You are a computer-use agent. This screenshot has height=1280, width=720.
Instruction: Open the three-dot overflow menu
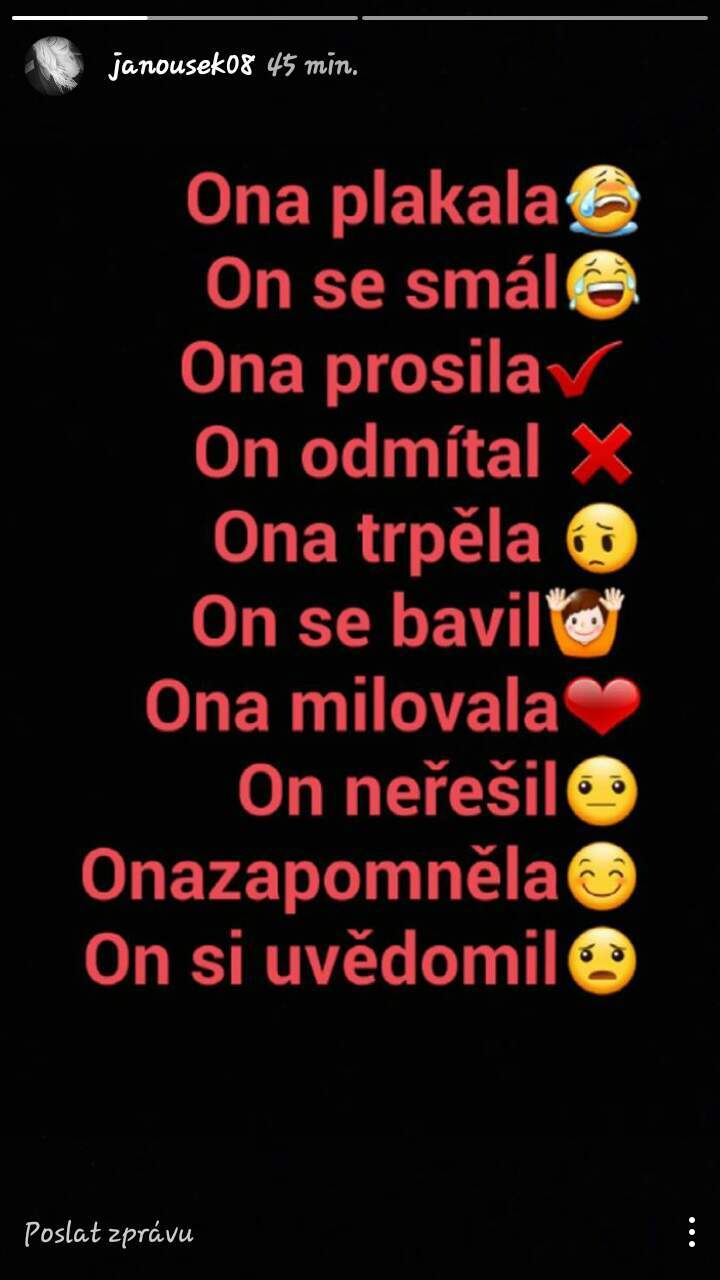tap(691, 1232)
